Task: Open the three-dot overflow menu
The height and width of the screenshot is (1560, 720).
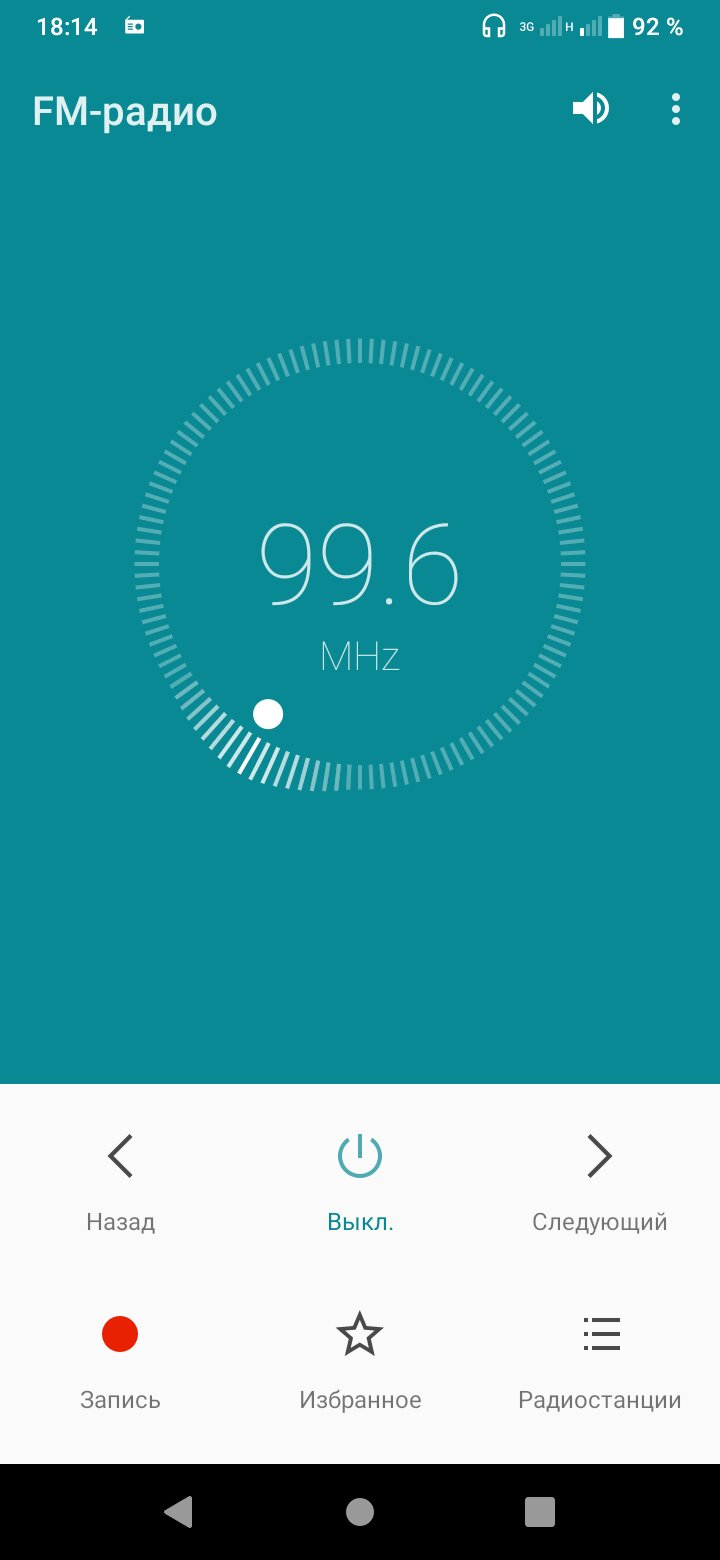Action: point(676,109)
